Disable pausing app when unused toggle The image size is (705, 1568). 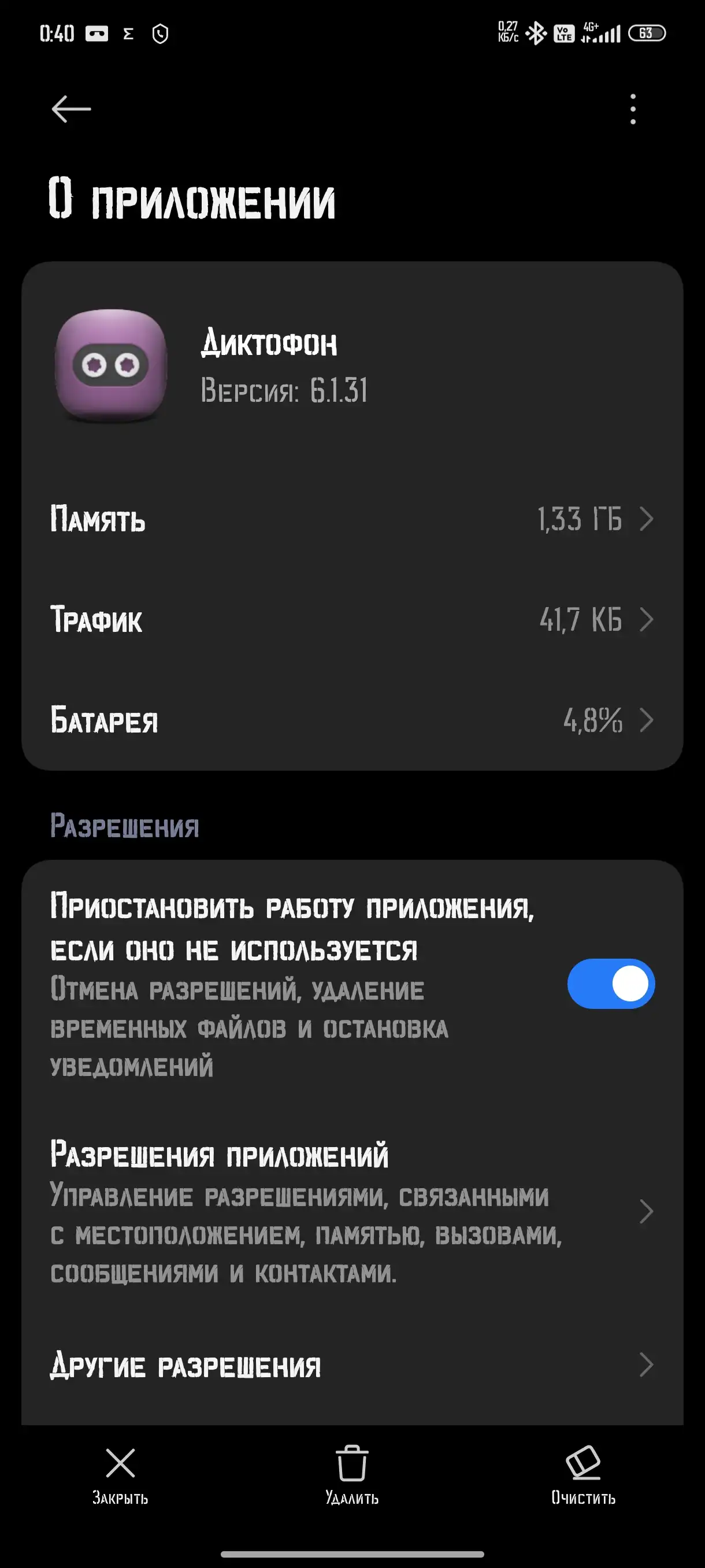click(610, 983)
